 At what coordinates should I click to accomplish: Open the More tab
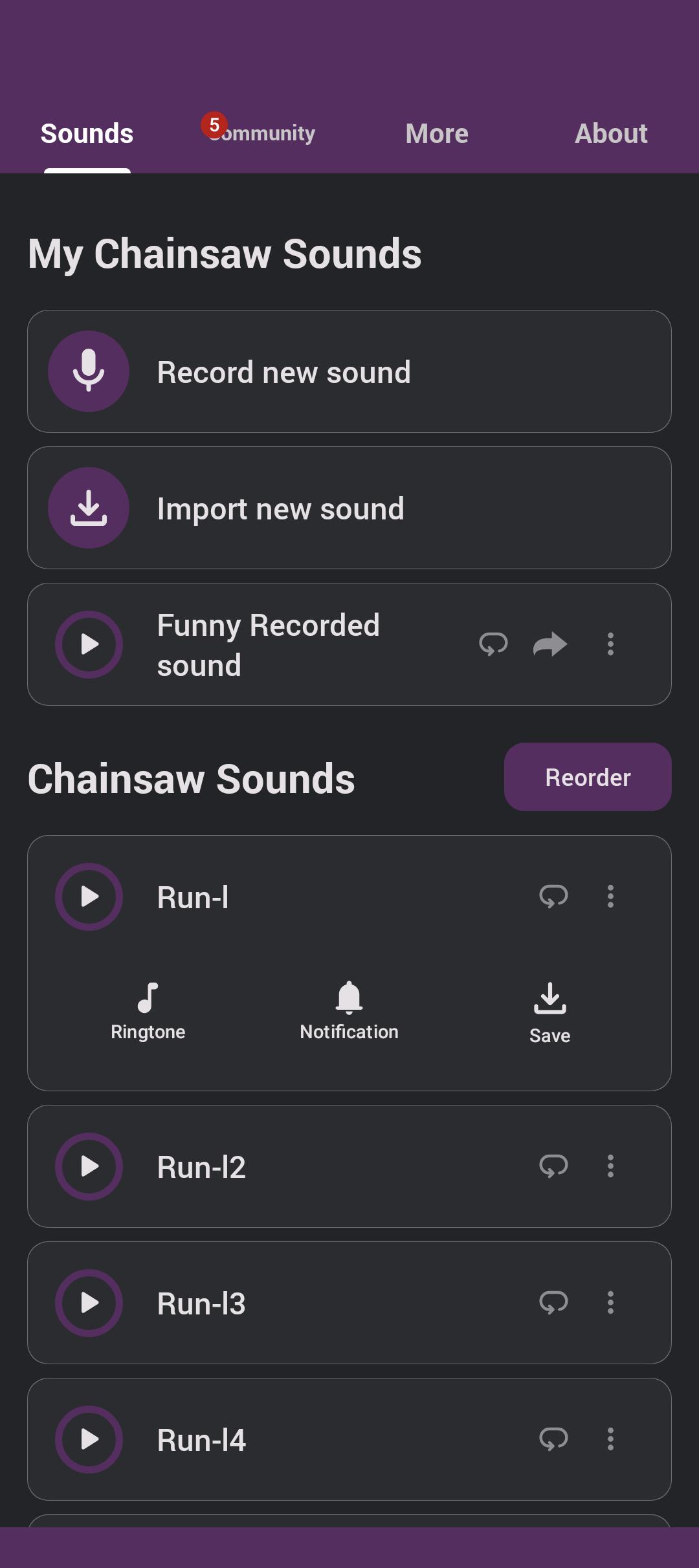tap(437, 133)
